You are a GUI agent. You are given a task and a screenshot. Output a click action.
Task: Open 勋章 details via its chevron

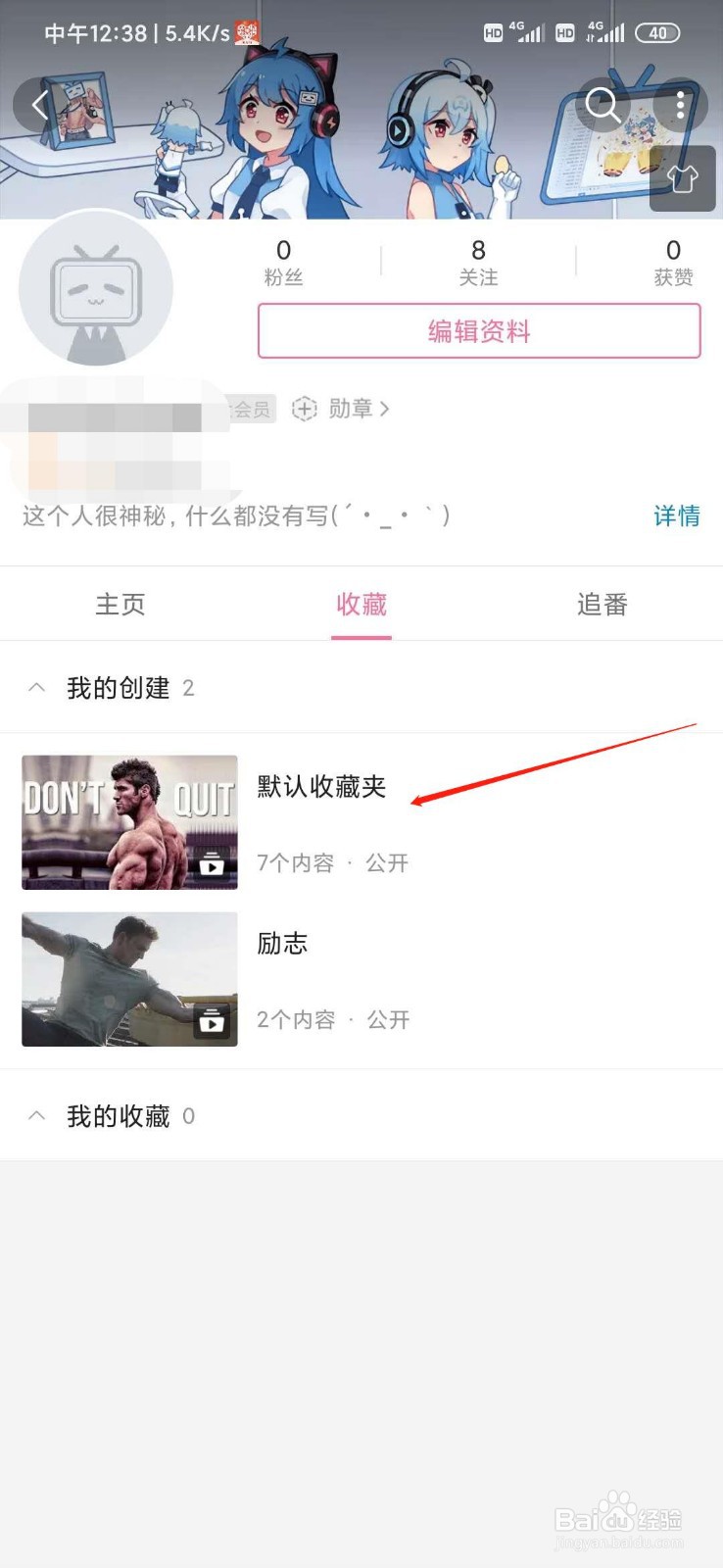pyautogui.click(x=385, y=409)
